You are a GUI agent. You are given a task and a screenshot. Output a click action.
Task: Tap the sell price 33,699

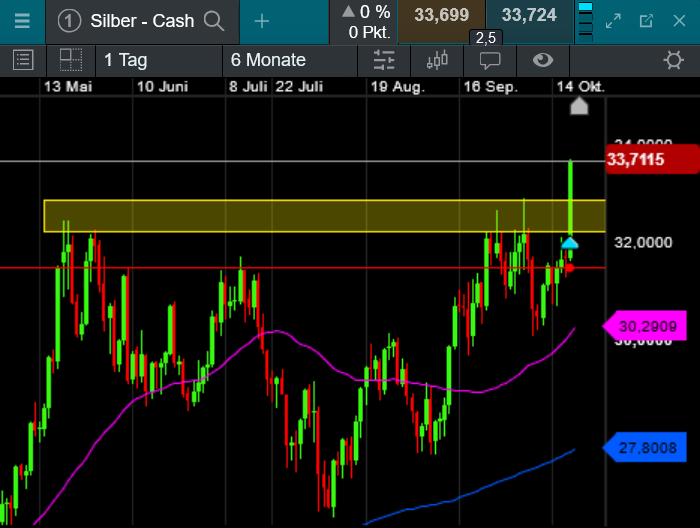(x=441, y=15)
